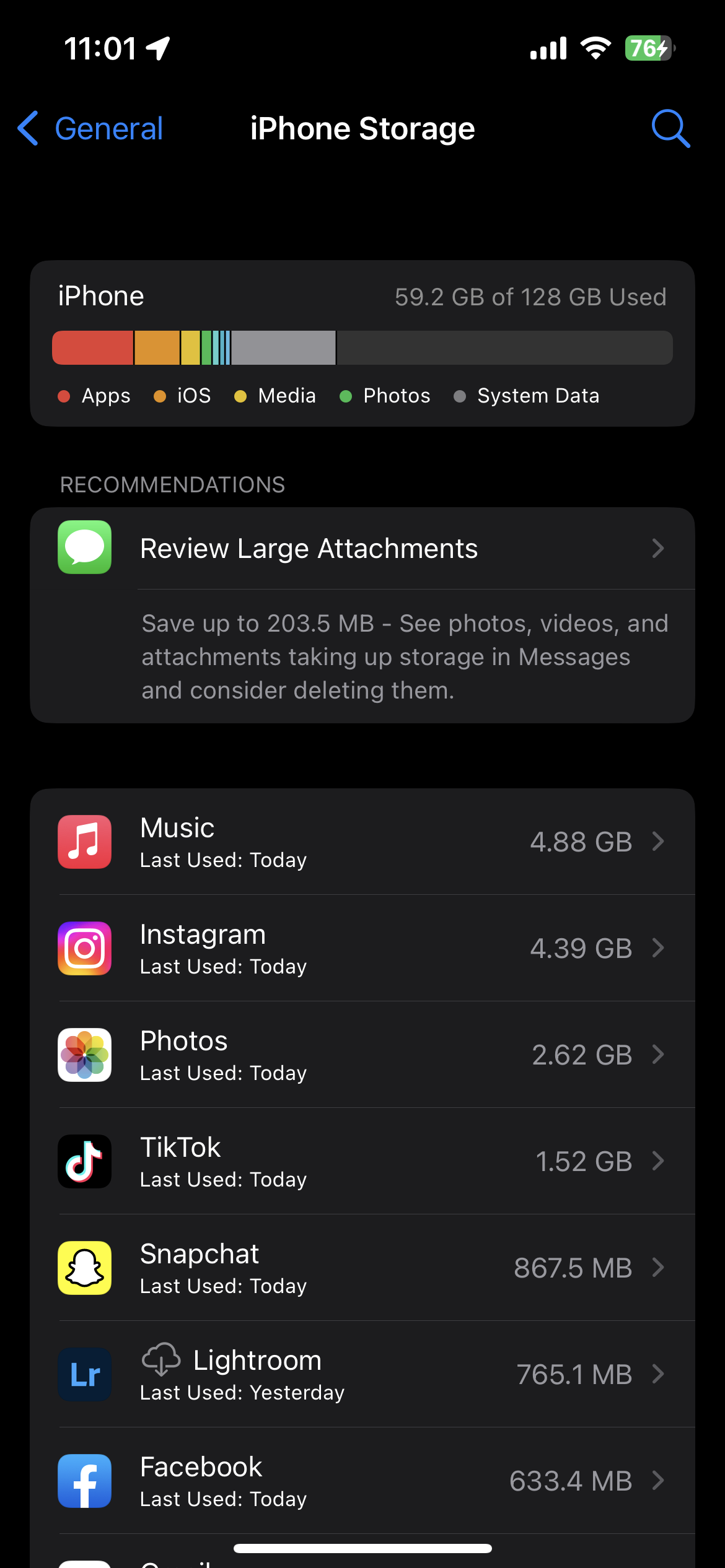Select the TikTok app row
Image resolution: width=725 pixels, height=1568 pixels.
click(362, 1162)
